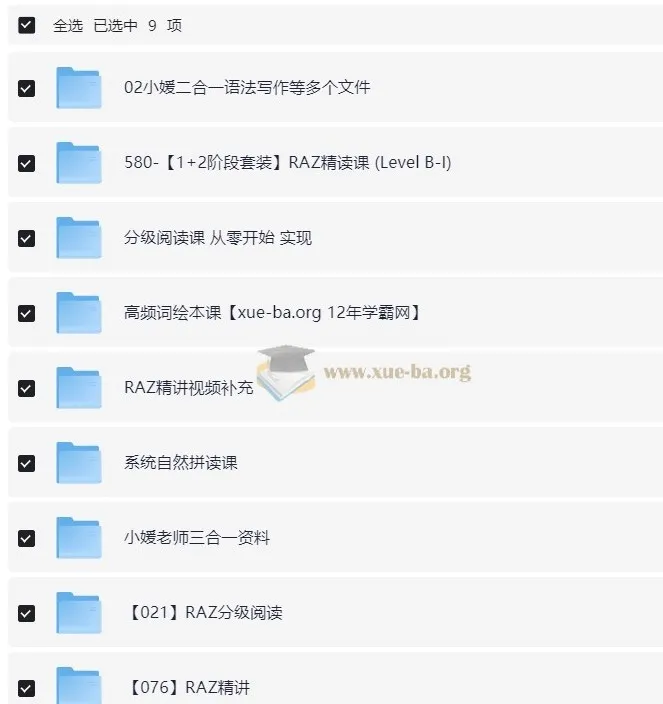Uncheck the 小媛老师三合一资料 folder
This screenshot has width=663, height=704.
point(27,538)
